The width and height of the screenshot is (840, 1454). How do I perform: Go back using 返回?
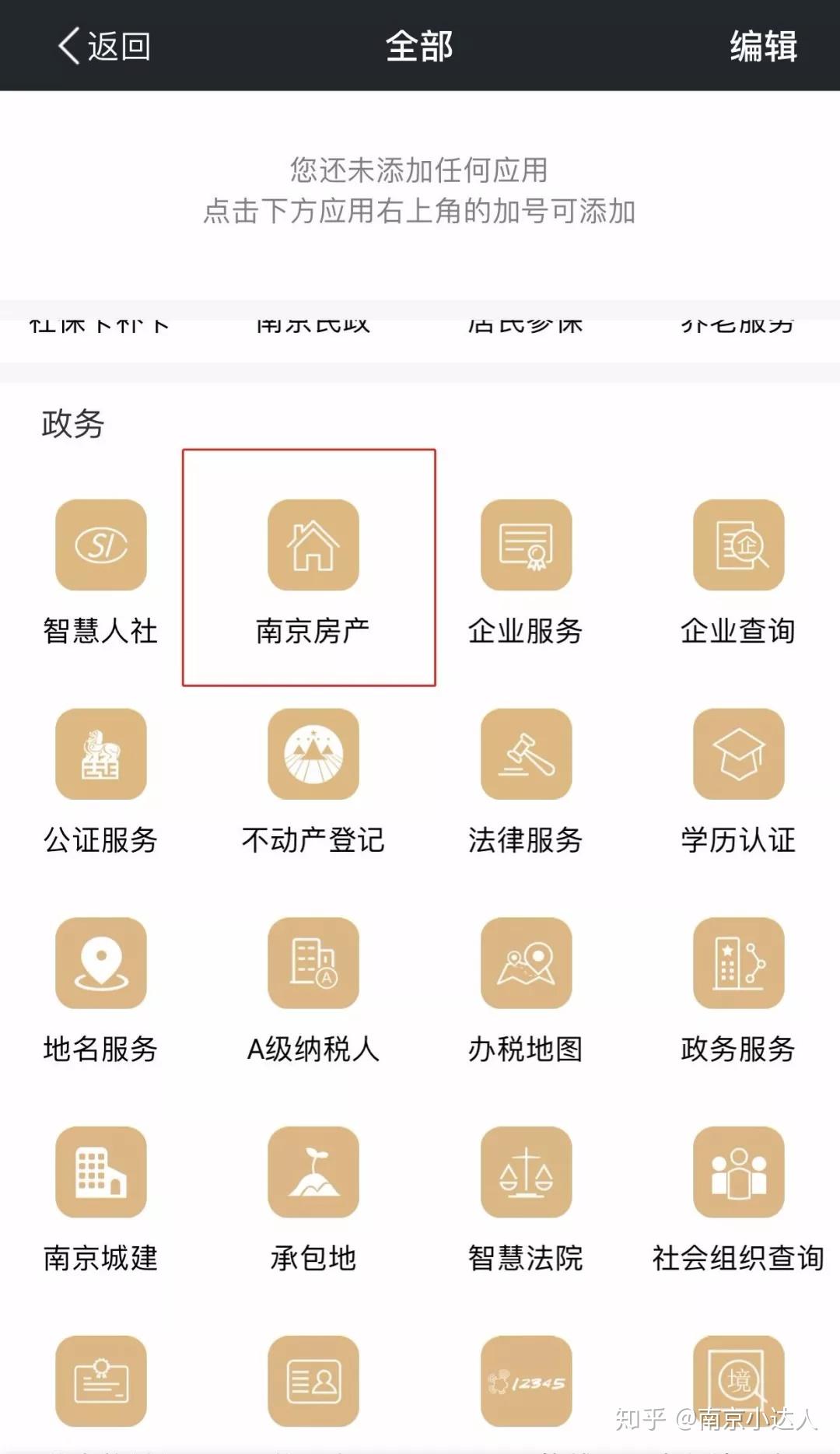pos(104,46)
